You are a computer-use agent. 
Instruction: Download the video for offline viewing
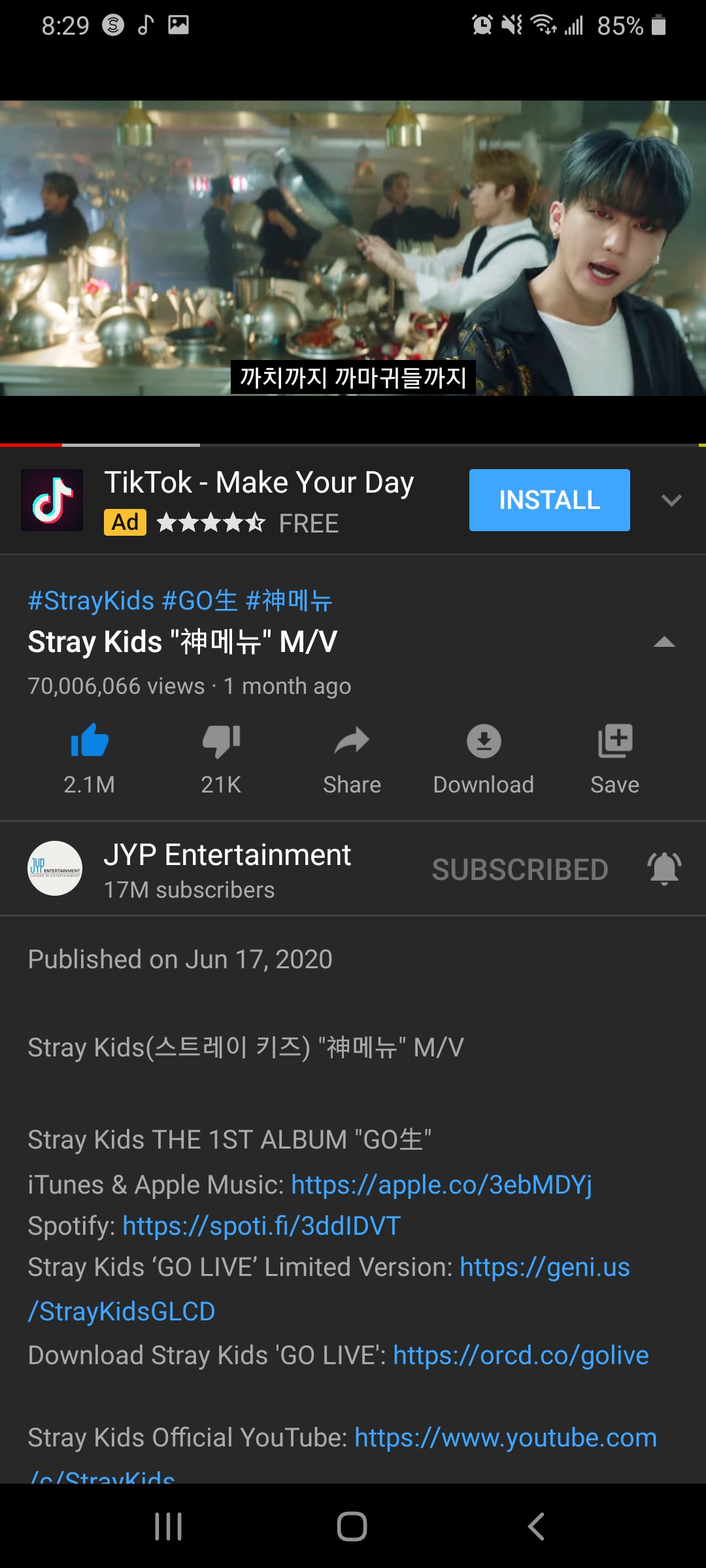point(484,758)
